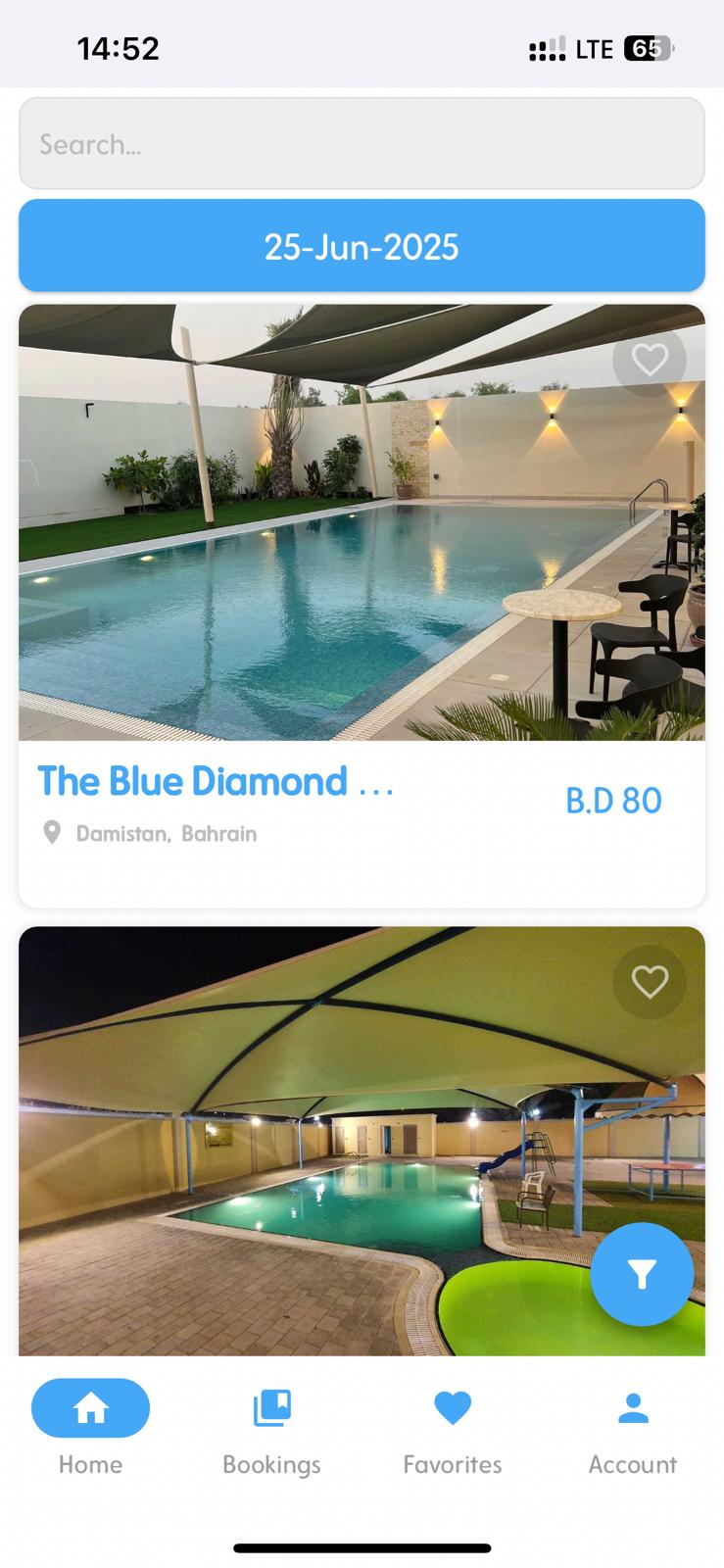The width and height of the screenshot is (724, 1568).
Task: Switch to the Bookings tab
Action: (271, 1427)
